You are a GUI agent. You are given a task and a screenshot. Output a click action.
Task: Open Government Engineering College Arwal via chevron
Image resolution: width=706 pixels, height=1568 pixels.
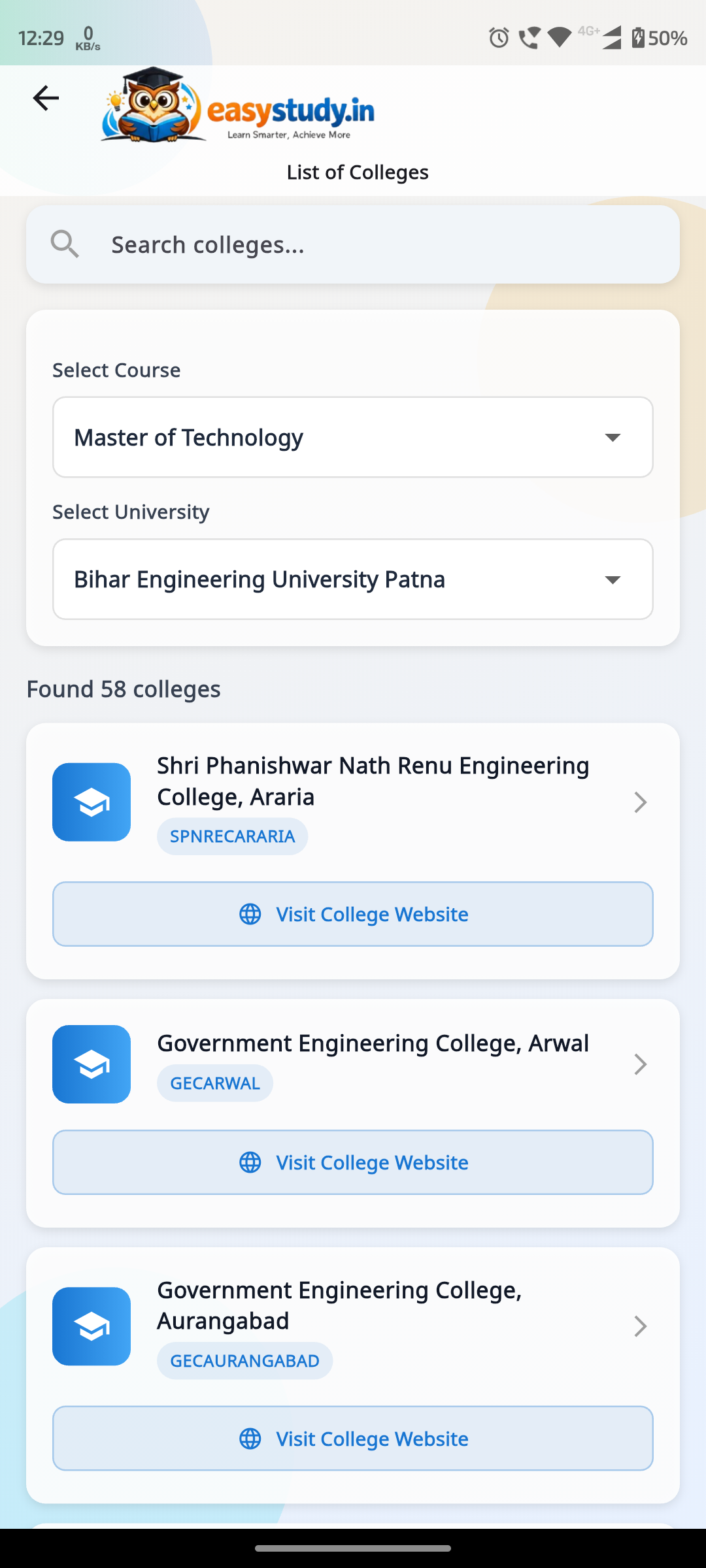click(640, 1064)
